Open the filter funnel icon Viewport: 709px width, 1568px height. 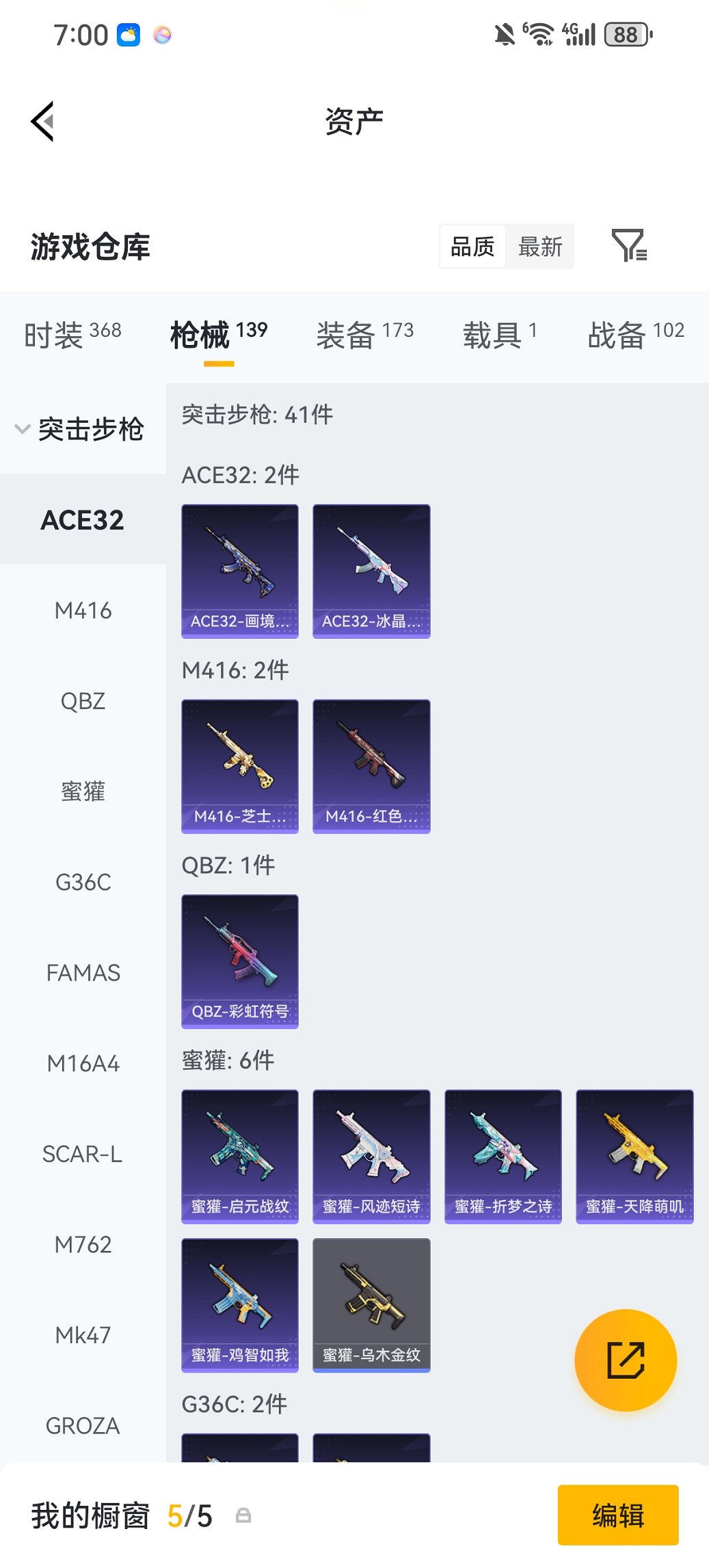tap(628, 246)
